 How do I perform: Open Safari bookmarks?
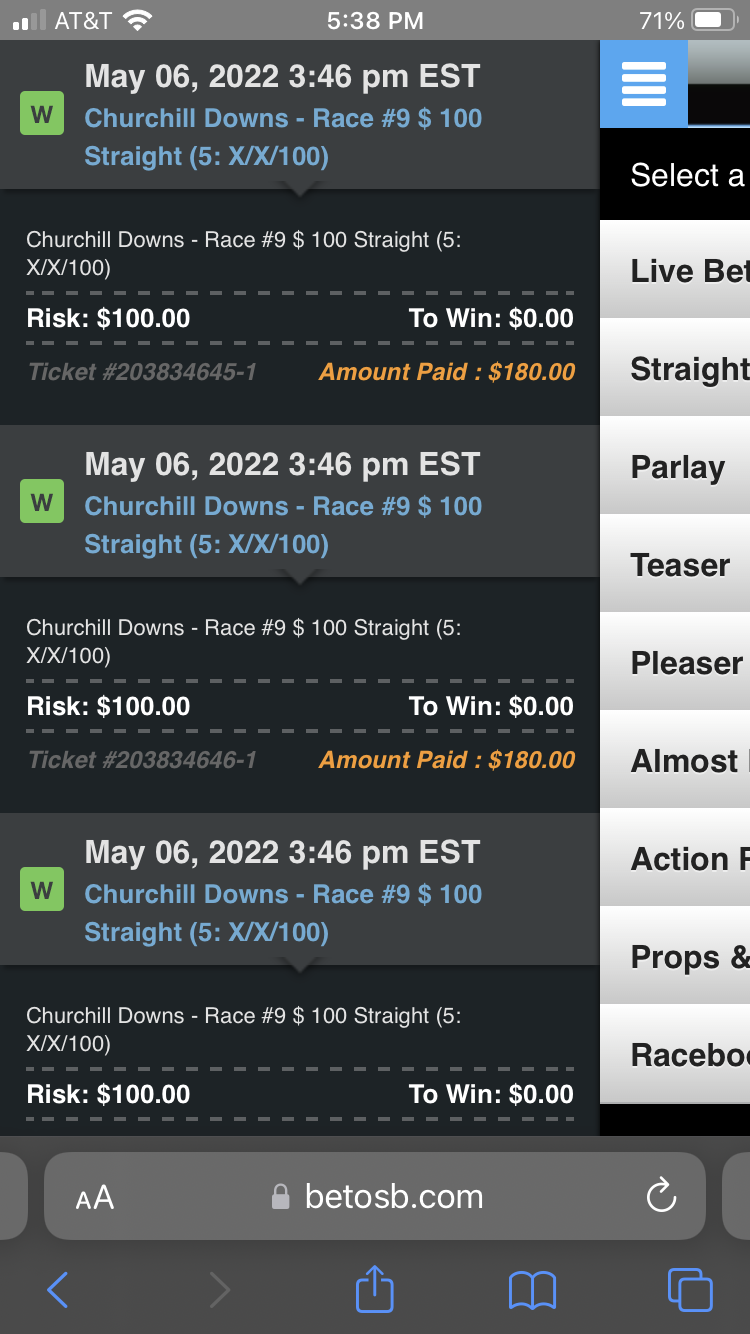tap(532, 1290)
